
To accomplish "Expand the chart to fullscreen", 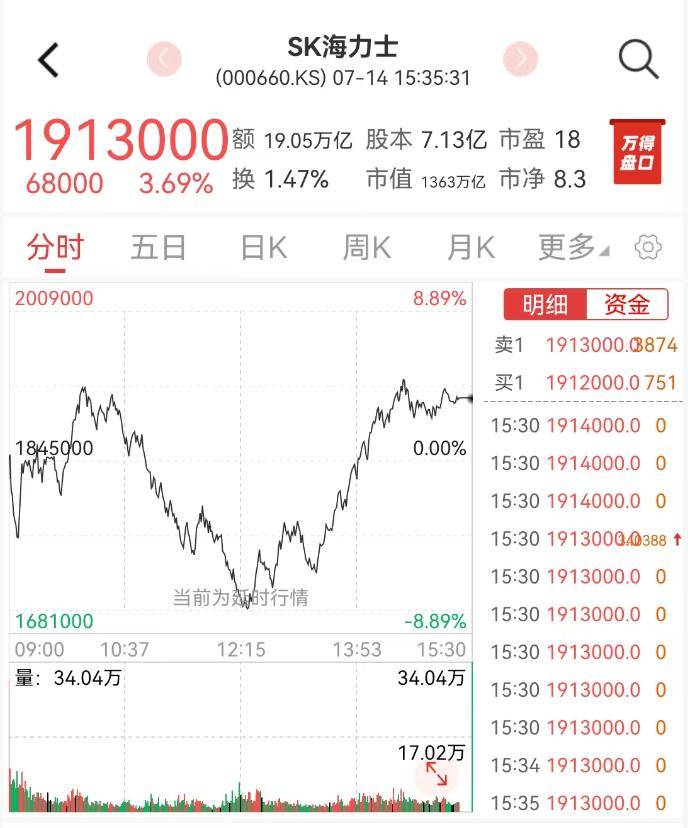I will tap(437, 774).
